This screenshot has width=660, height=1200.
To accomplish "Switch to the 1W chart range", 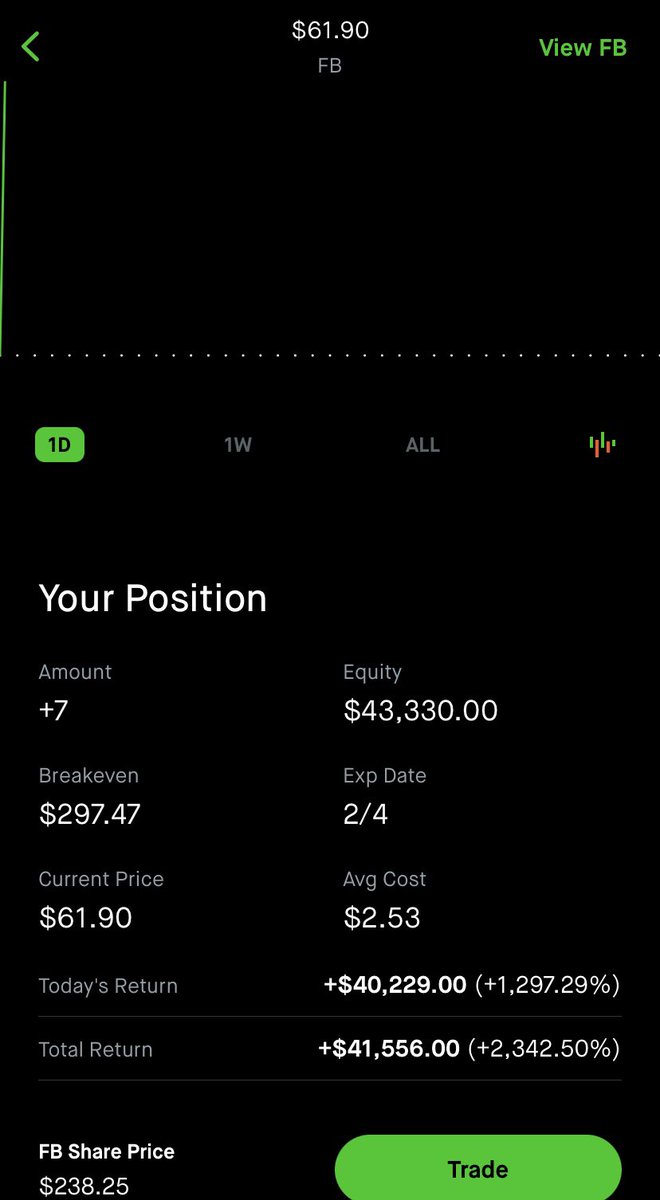I will pyautogui.click(x=238, y=445).
